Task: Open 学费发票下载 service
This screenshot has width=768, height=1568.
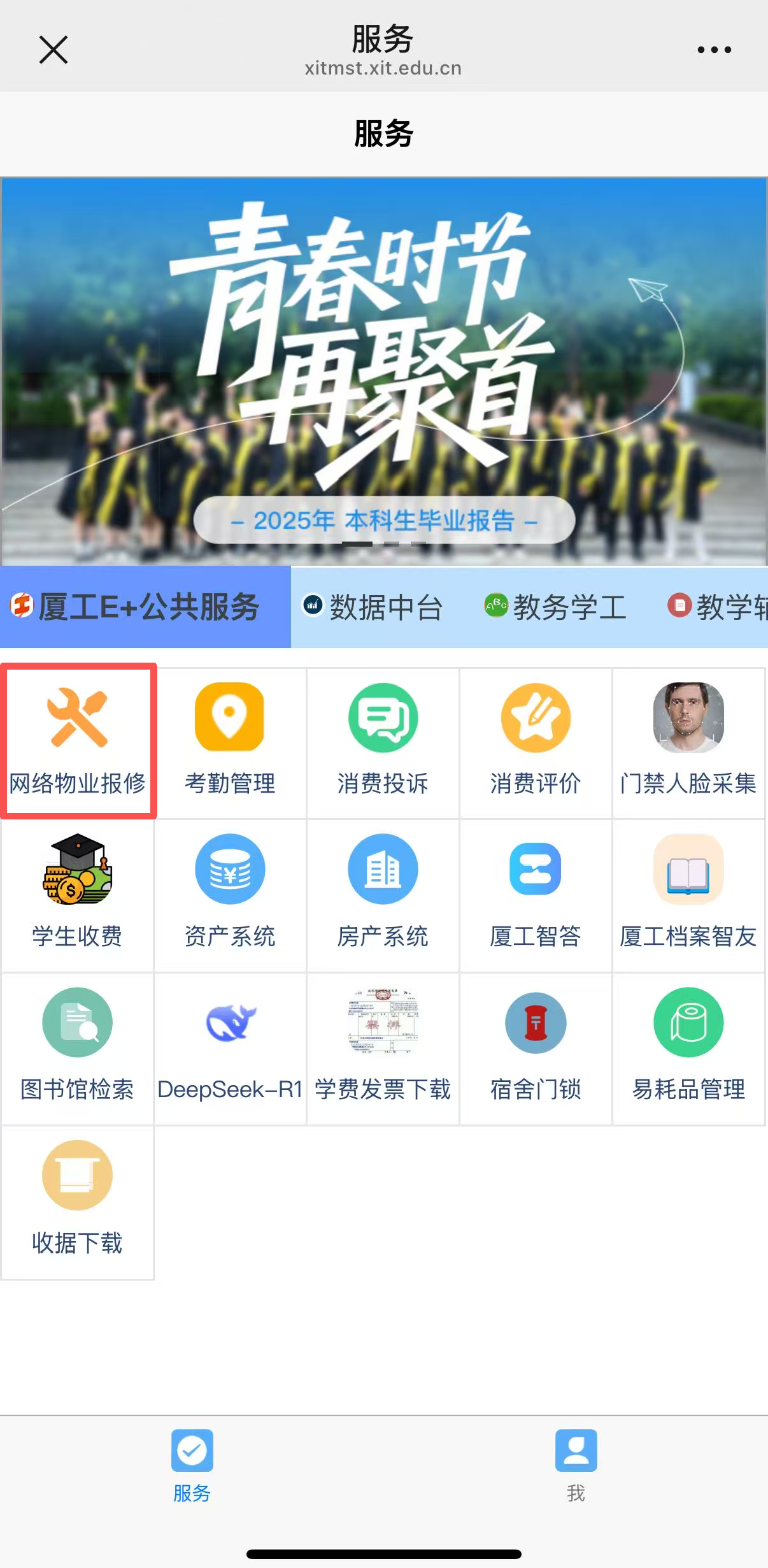Action: pos(383,1047)
